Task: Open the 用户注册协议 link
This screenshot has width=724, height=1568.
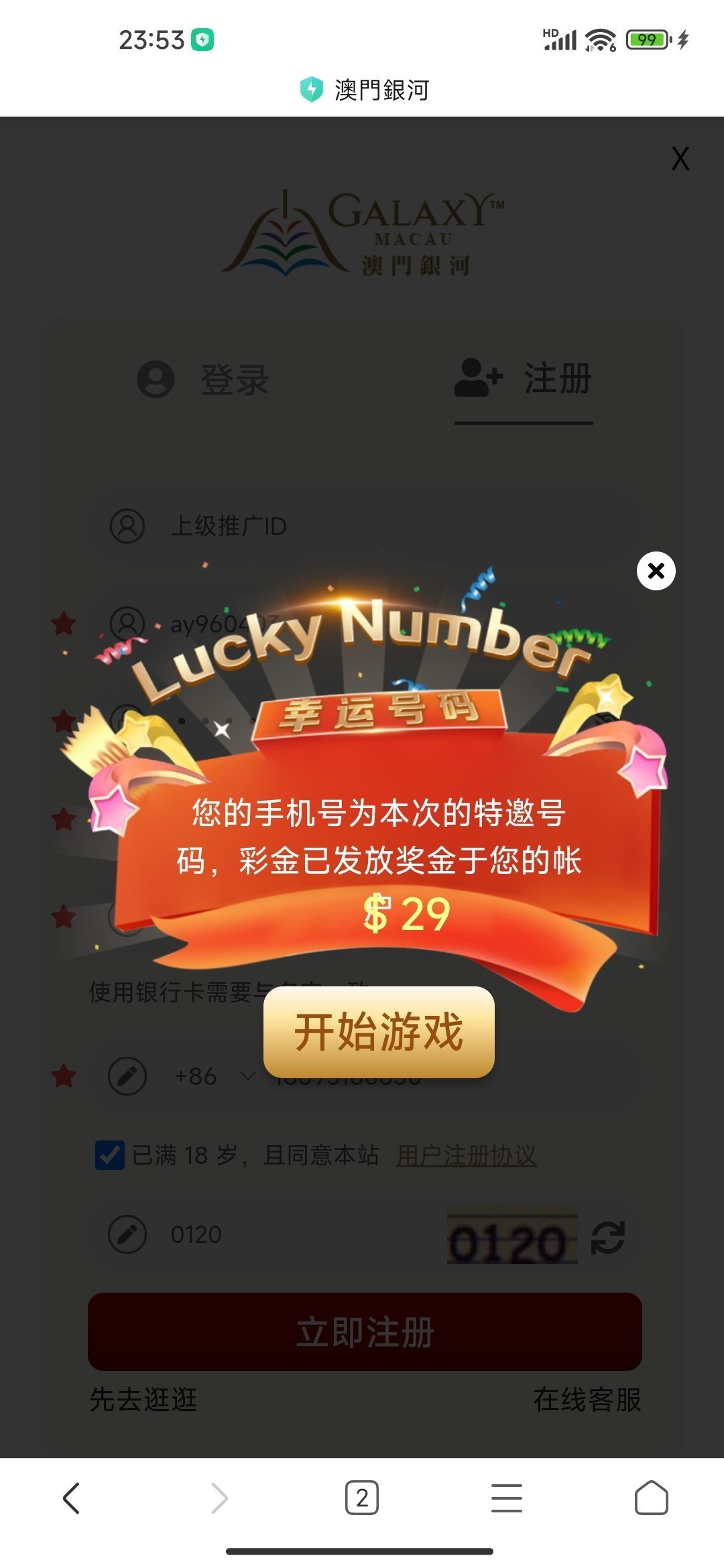Action: click(x=466, y=1155)
